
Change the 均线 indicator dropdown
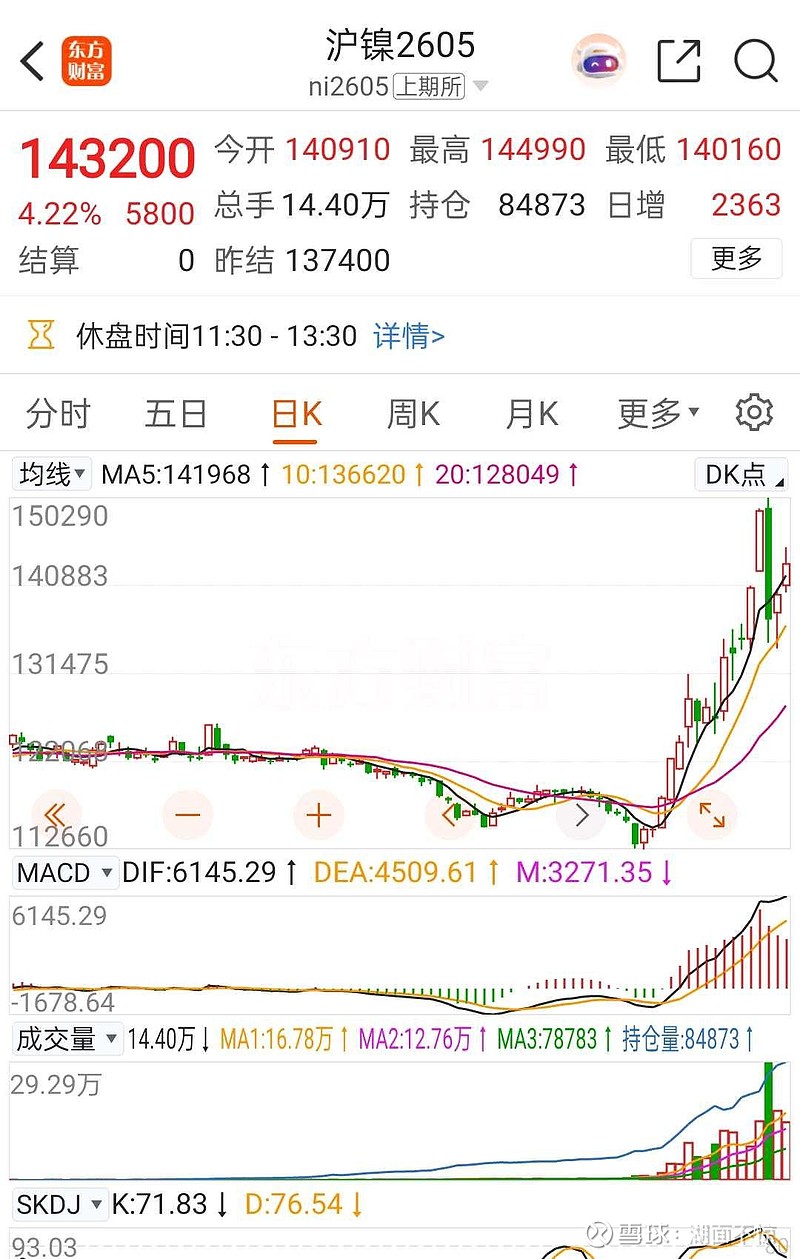(52, 474)
